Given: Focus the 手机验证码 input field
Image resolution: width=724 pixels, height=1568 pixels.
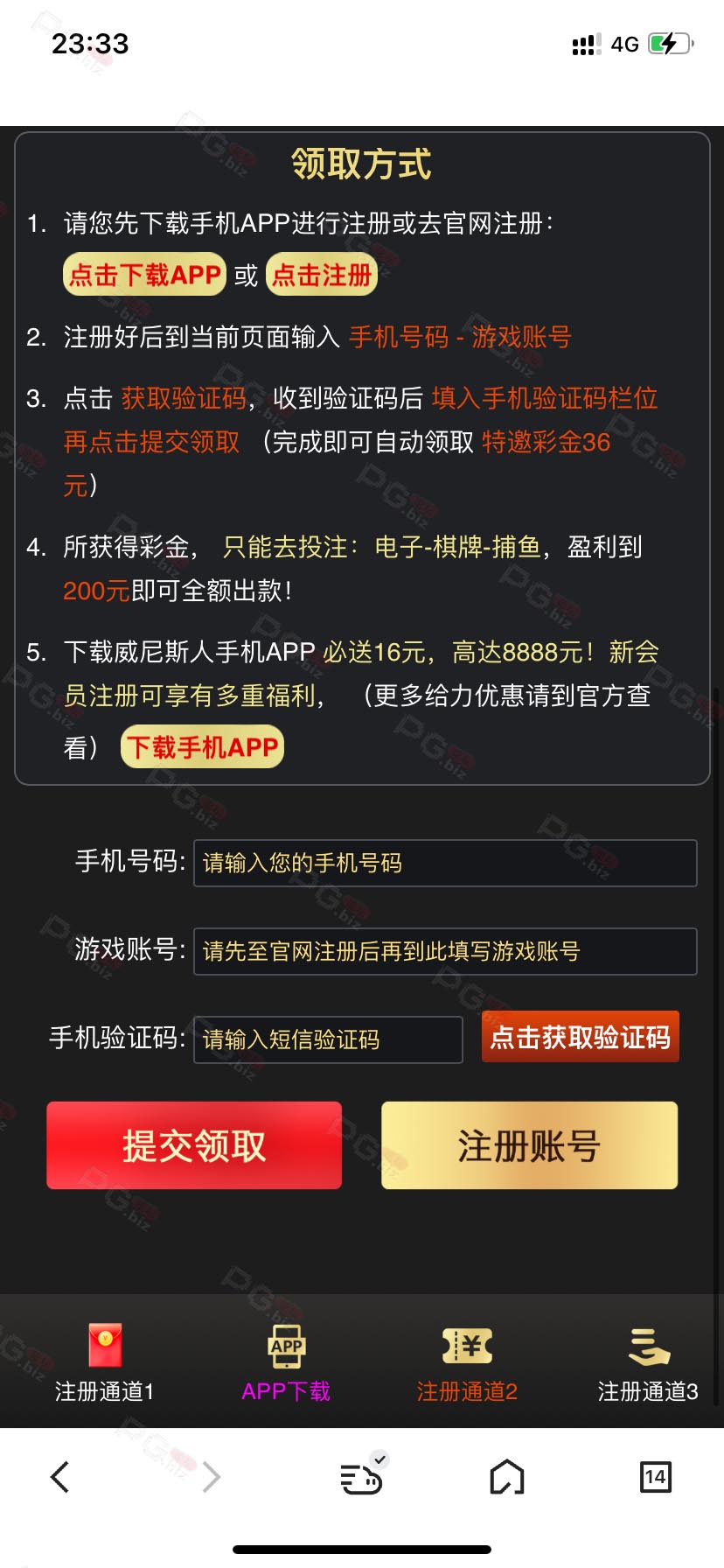Looking at the screenshot, I should coord(328,1039).
